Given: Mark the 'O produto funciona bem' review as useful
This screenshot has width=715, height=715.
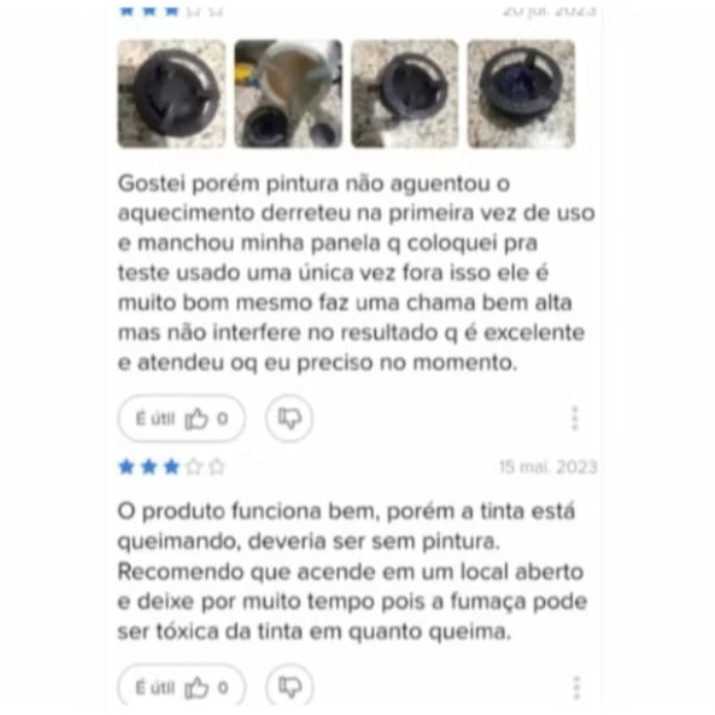Looking at the screenshot, I should pyautogui.click(x=181, y=687).
